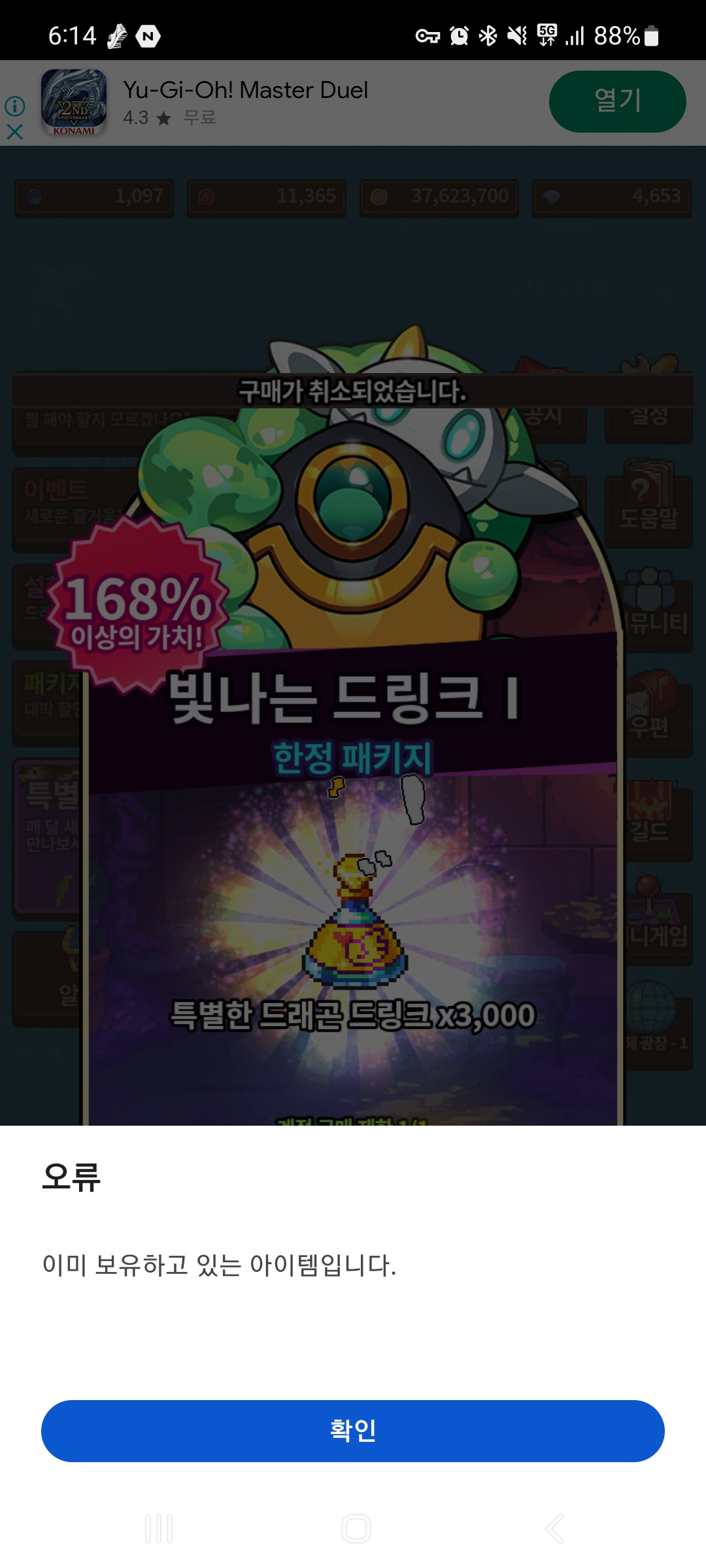Screen dimensions: 706x1568
Task: Confirm the error dialog with 확인
Action: [x=353, y=1430]
